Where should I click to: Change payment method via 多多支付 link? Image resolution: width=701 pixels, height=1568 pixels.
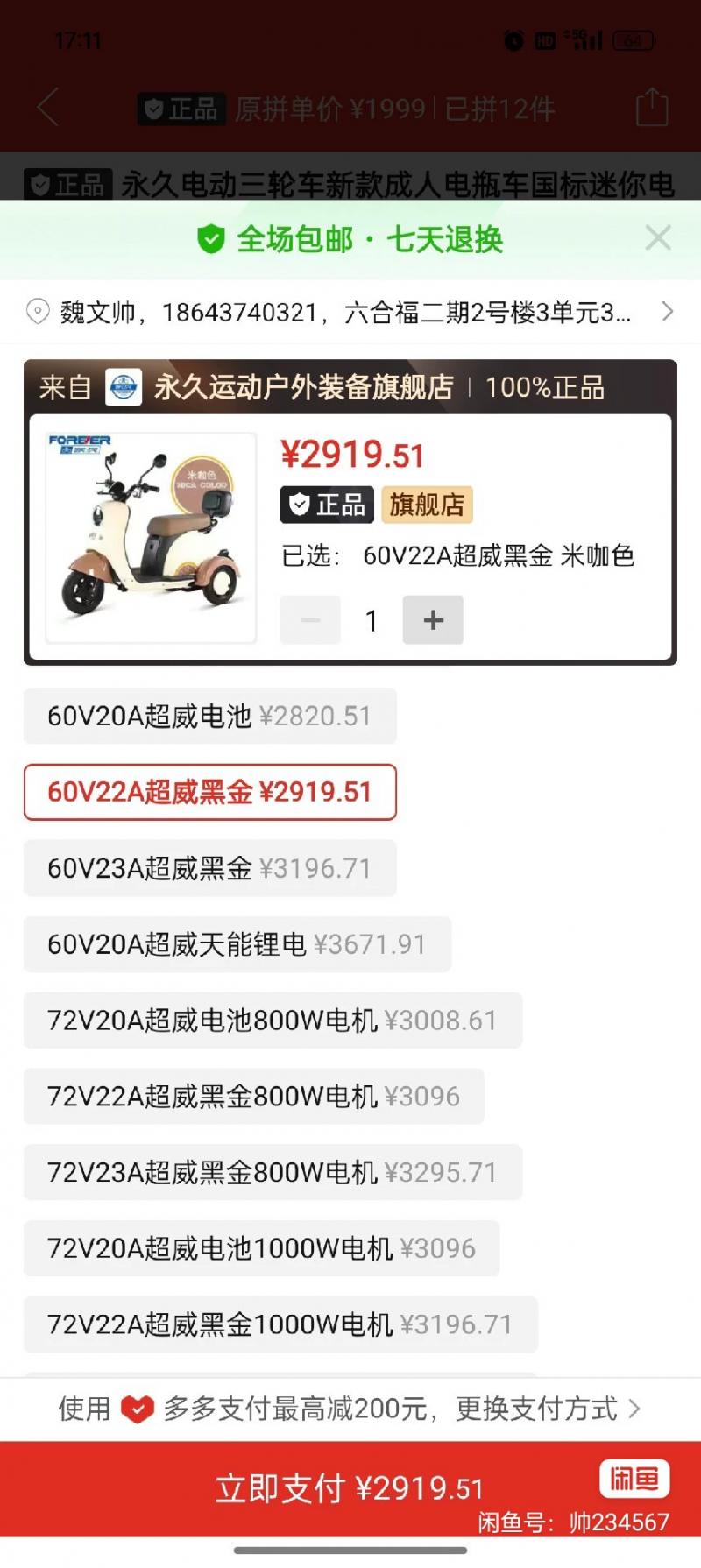tap(350, 1409)
